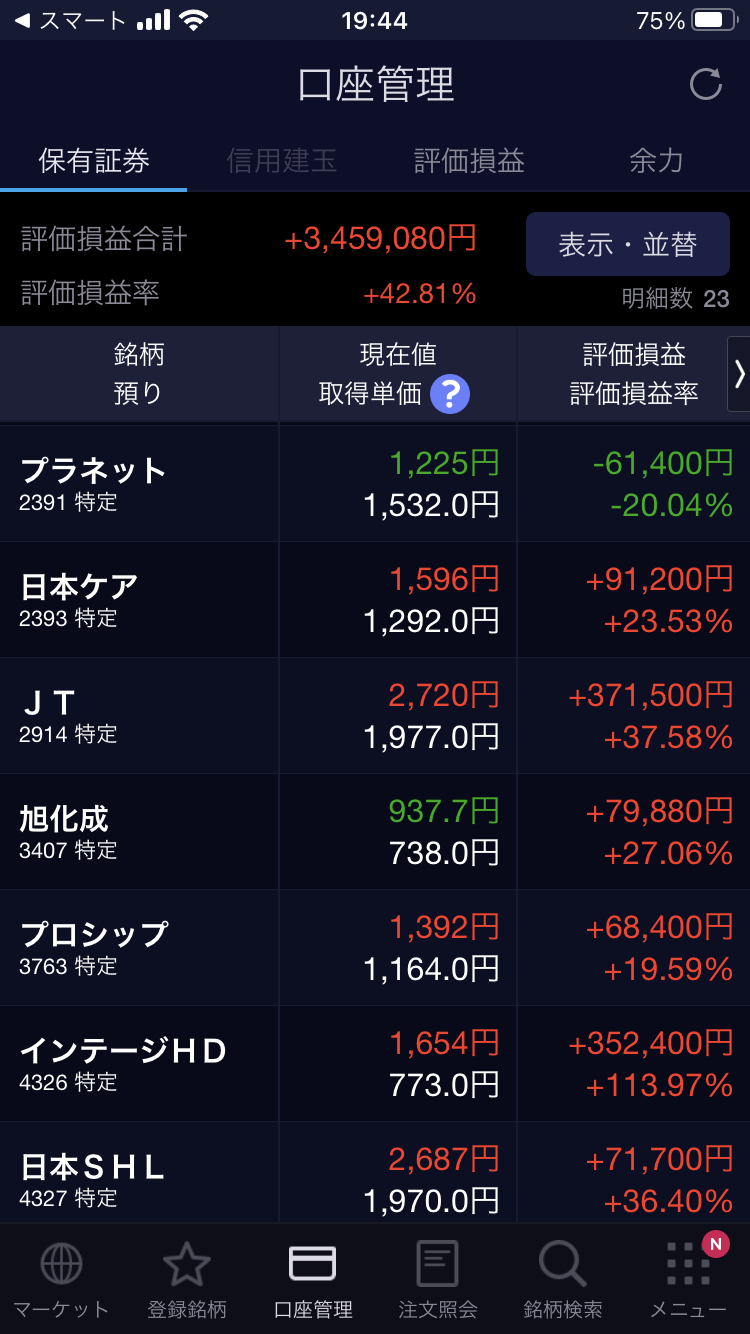Open the help question mark beside 取得単価
Screen dimensions: 750x1334
tap(450, 394)
